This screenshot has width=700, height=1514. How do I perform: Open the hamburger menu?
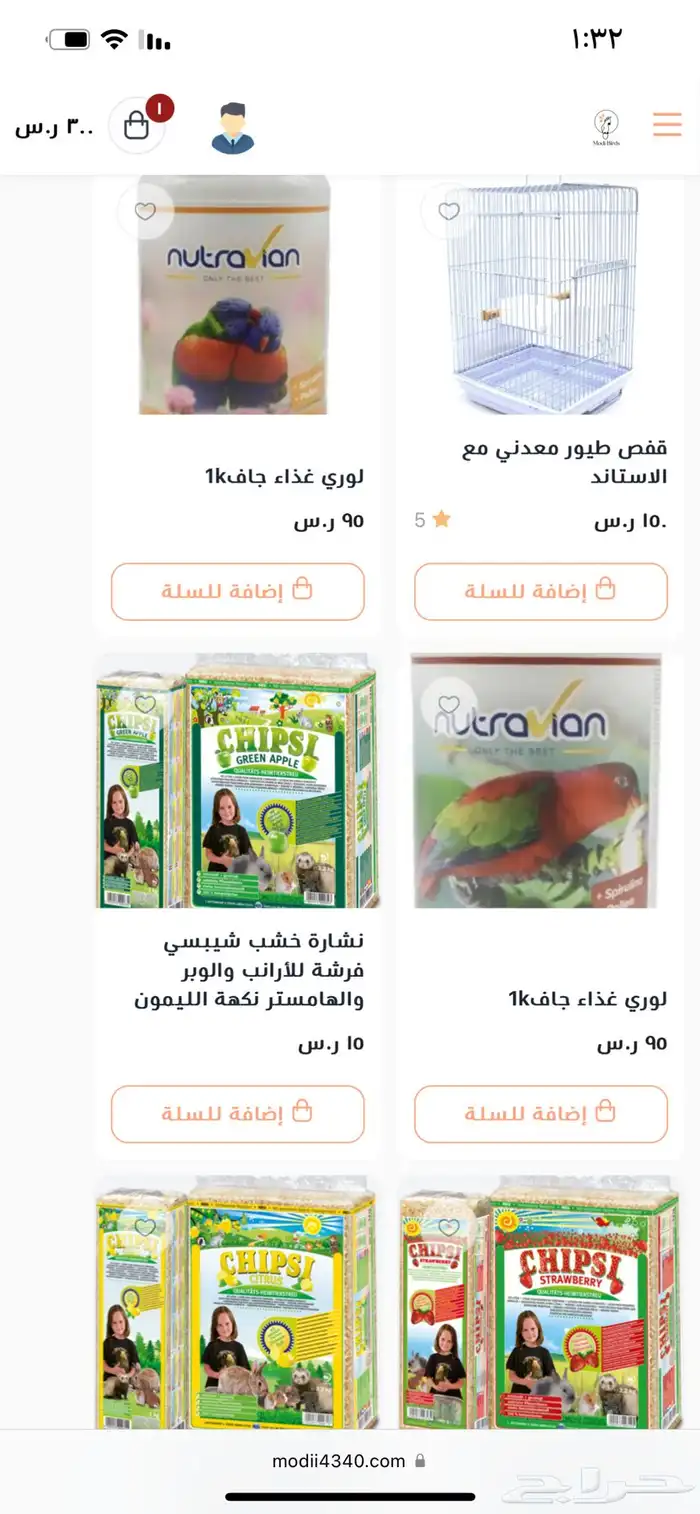(x=666, y=124)
